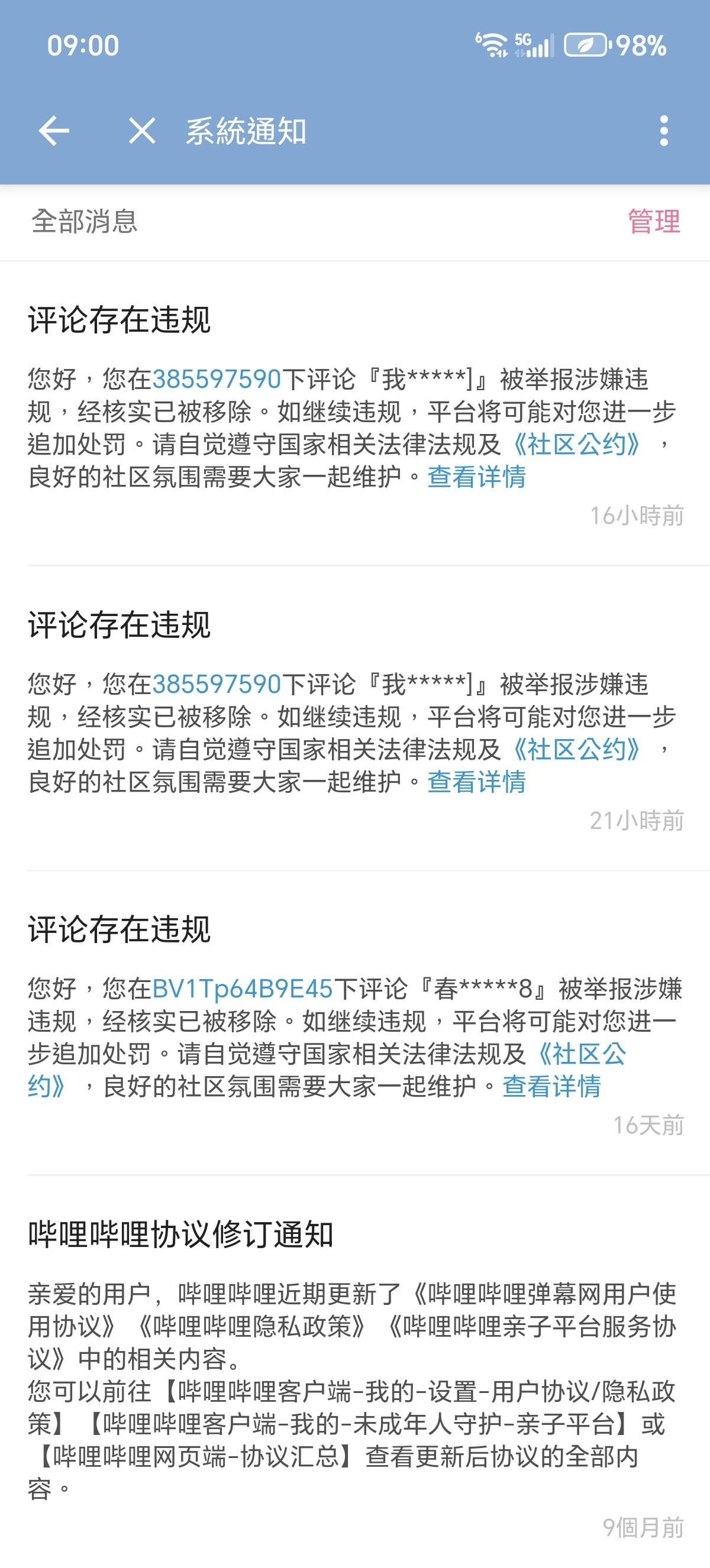Go back using the arrow icon
This screenshot has height=1568, width=710.
(54, 131)
